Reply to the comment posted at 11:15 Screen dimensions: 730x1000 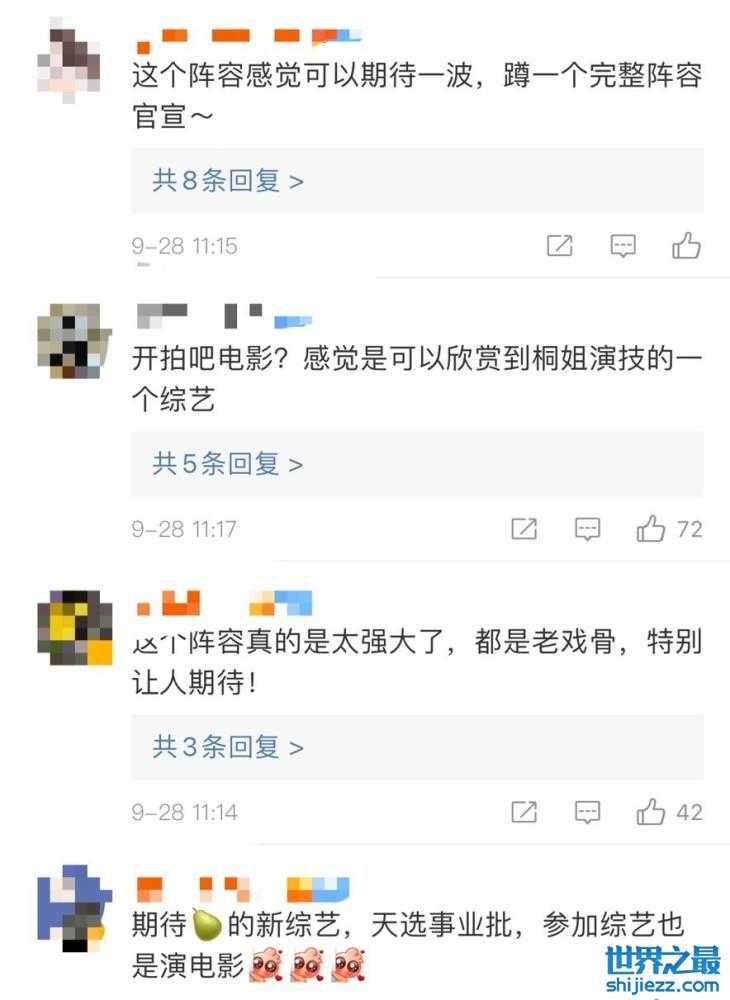click(623, 246)
